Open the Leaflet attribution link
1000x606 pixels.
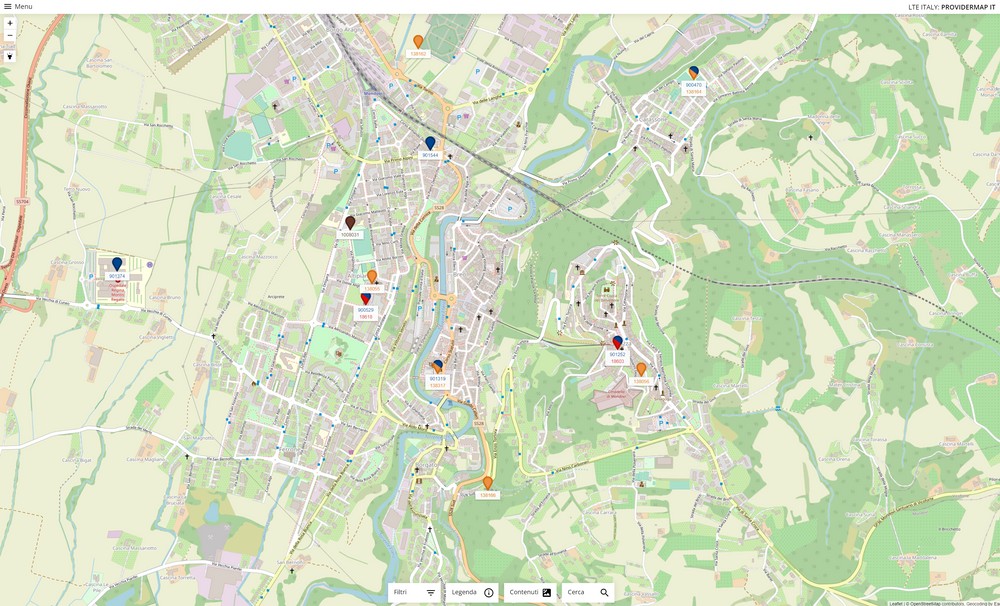(x=895, y=603)
